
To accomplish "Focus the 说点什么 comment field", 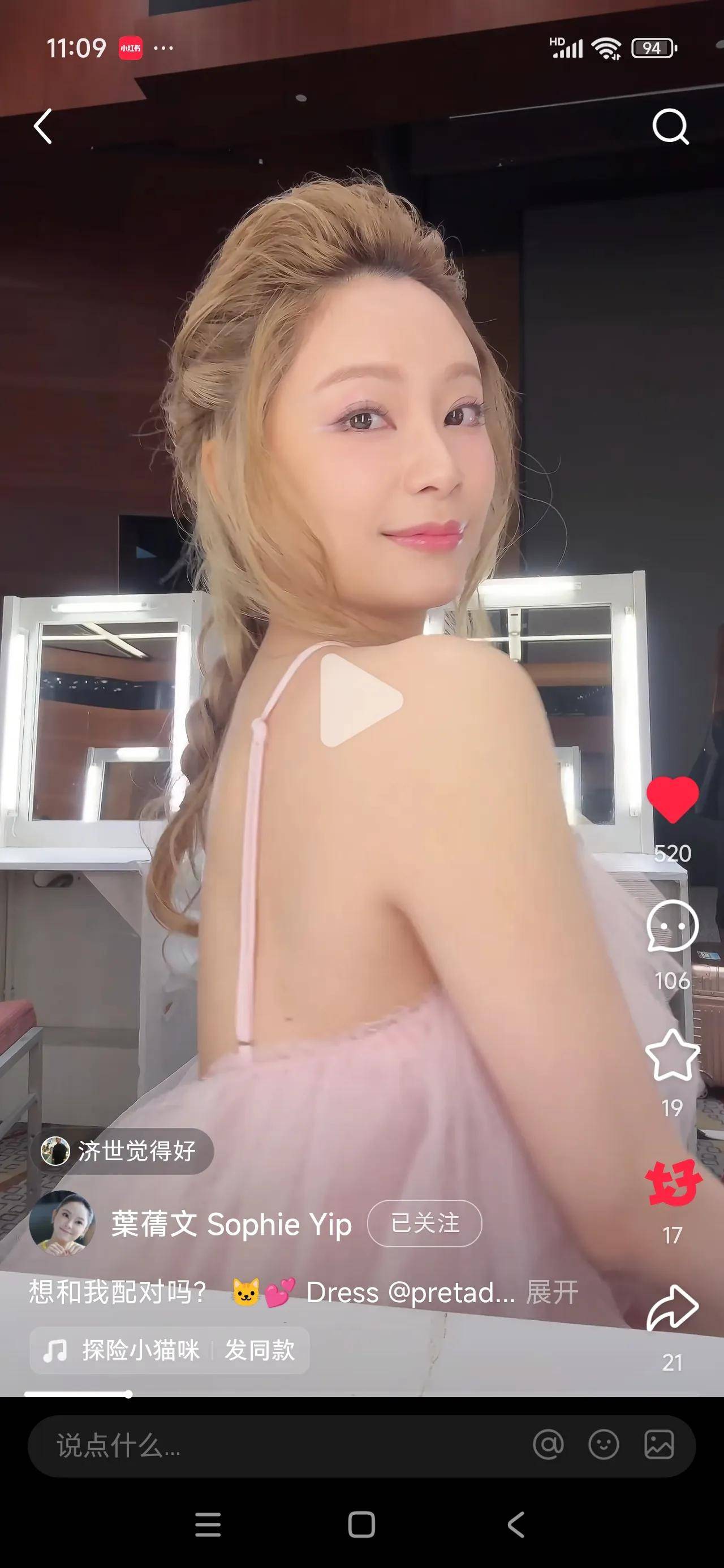I will coord(274,1446).
